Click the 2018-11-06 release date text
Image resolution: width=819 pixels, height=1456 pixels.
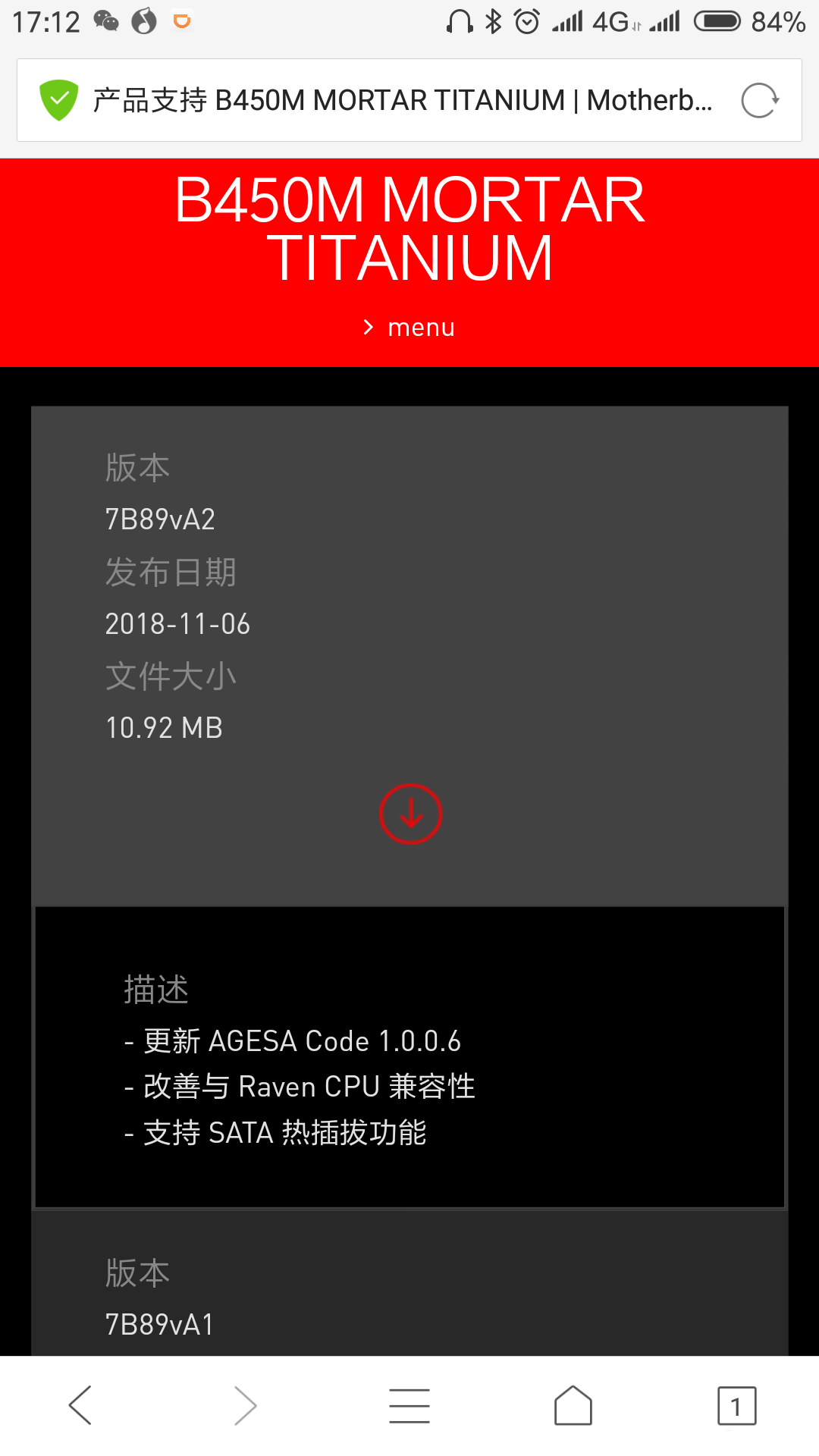click(177, 623)
